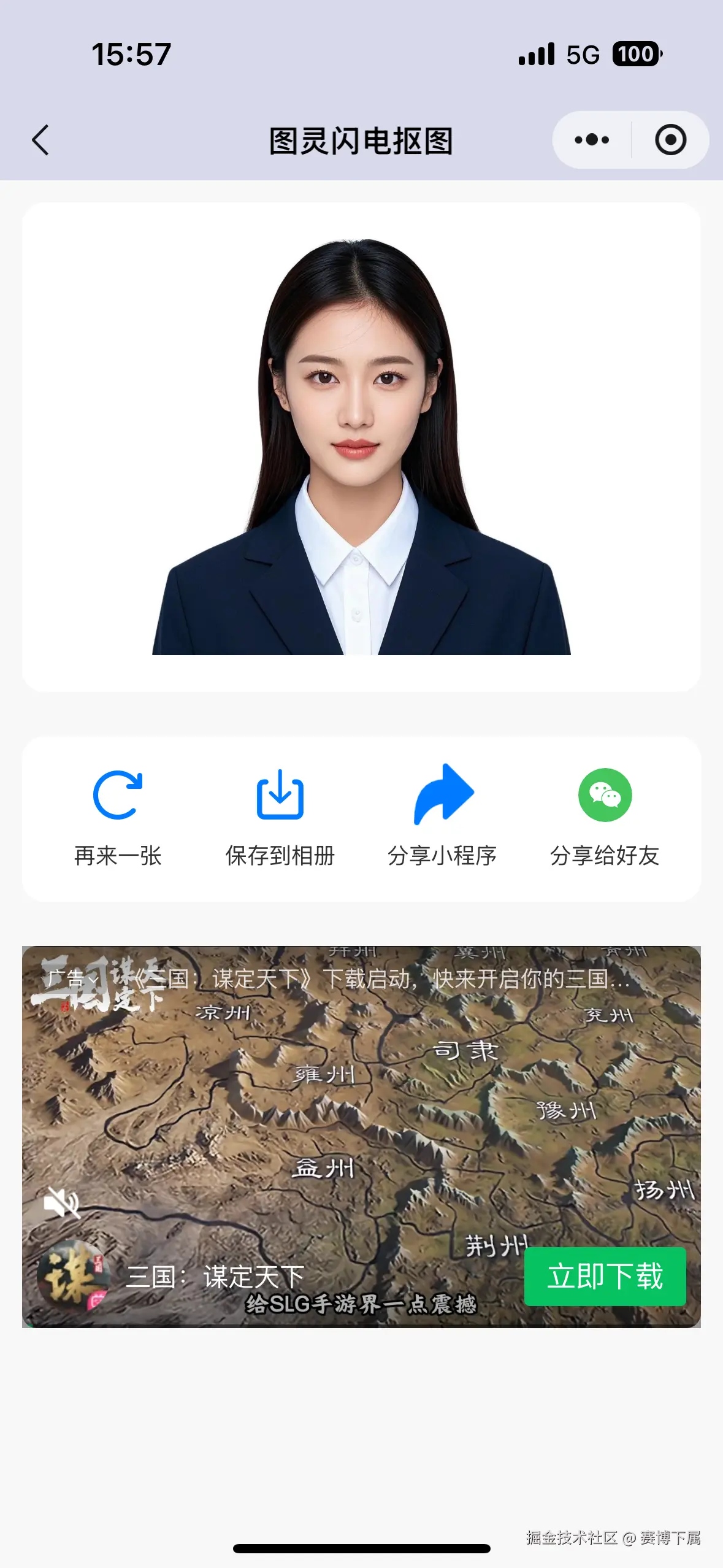Image resolution: width=723 pixels, height=1568 pixels.
Task: Tap the battery indicator in the status bar
Action: coord(636,55)
